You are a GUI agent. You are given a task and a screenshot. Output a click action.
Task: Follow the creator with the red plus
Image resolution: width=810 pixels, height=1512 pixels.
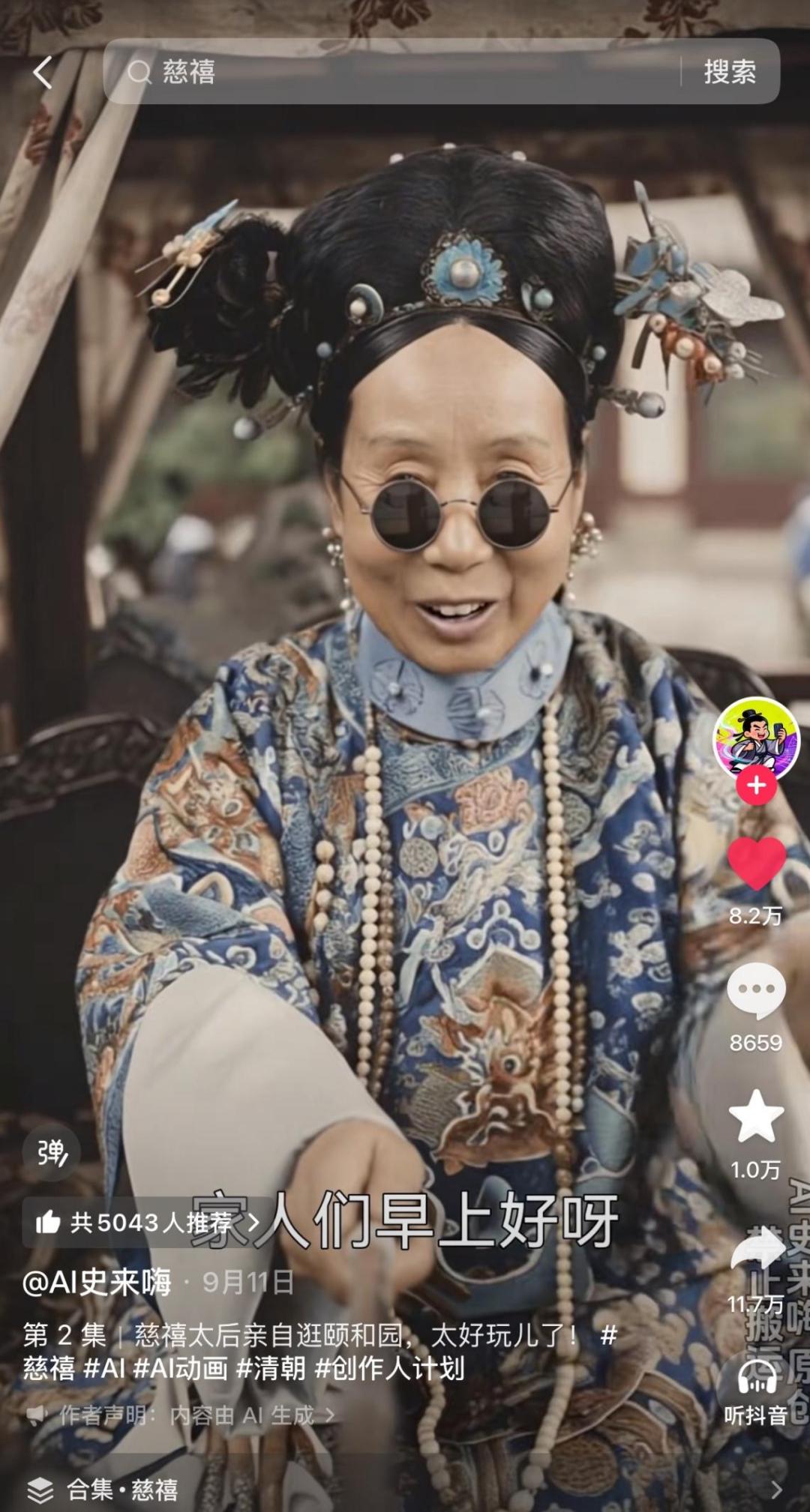(755, 786)
